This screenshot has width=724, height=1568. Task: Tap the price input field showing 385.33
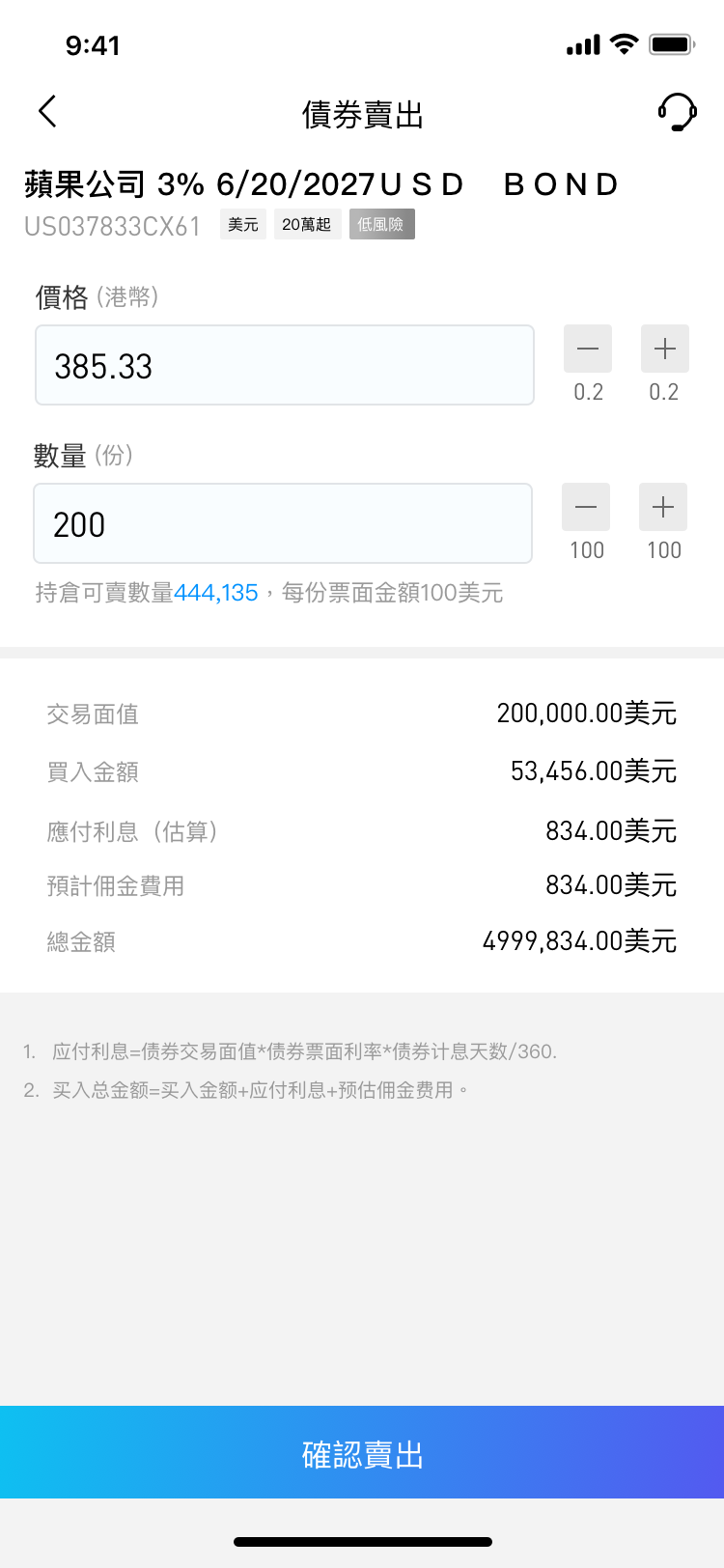285,365
